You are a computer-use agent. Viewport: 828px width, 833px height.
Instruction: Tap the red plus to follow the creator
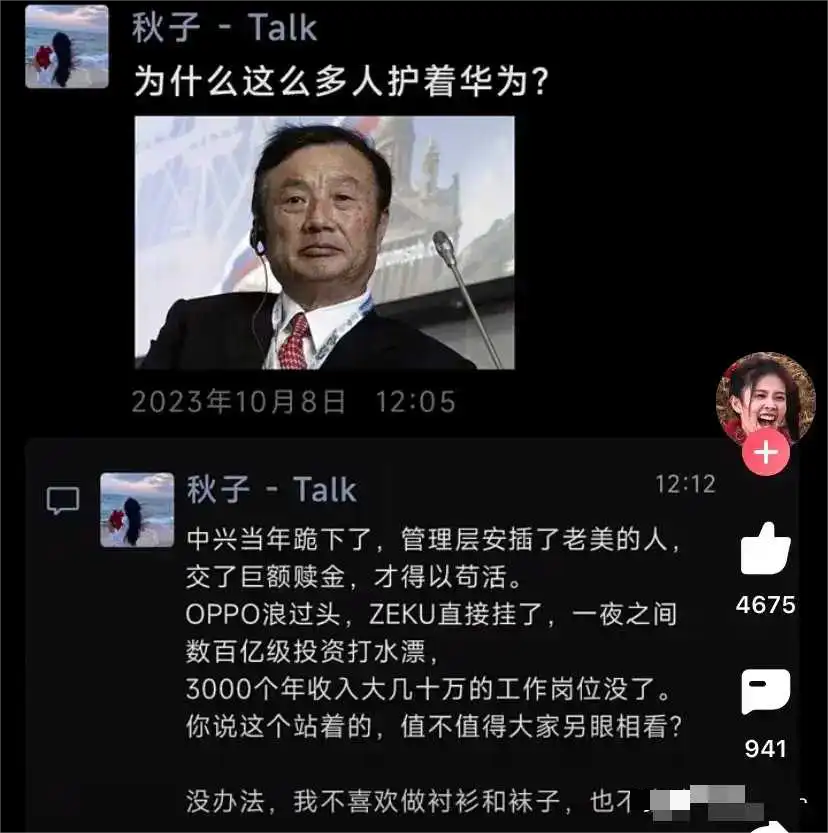[x=766, y=452]
